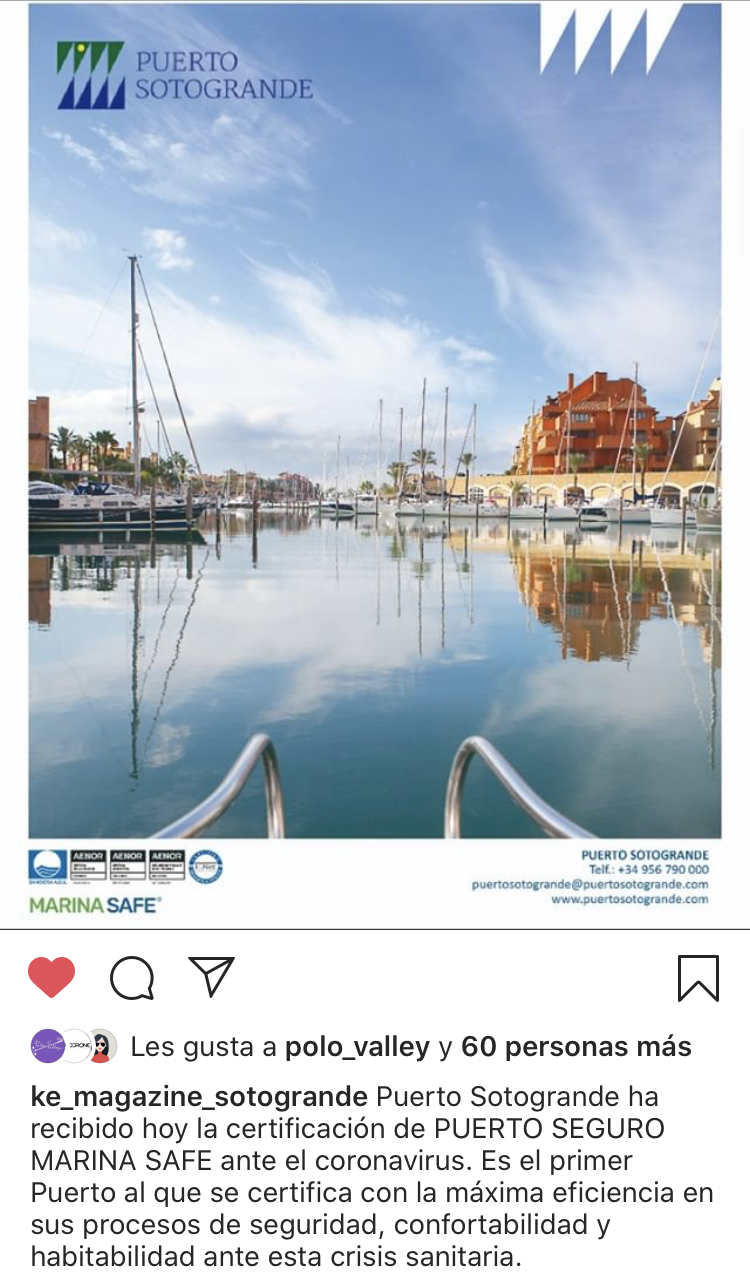
Task: Open polo_valley's profile from the likes line
Action: 357,1047
